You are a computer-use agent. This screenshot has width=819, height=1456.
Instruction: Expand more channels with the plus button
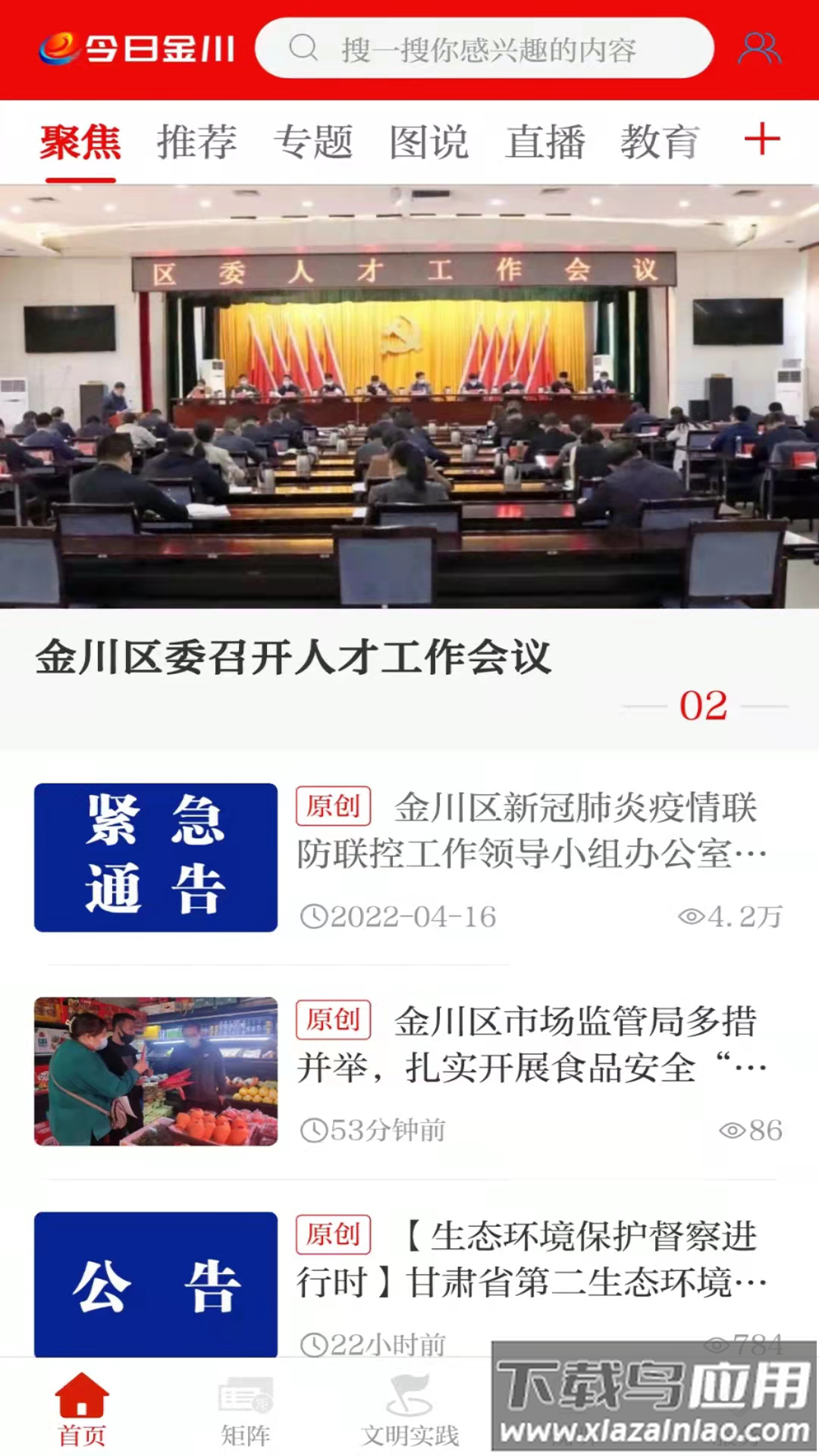[x=764, y=140]
